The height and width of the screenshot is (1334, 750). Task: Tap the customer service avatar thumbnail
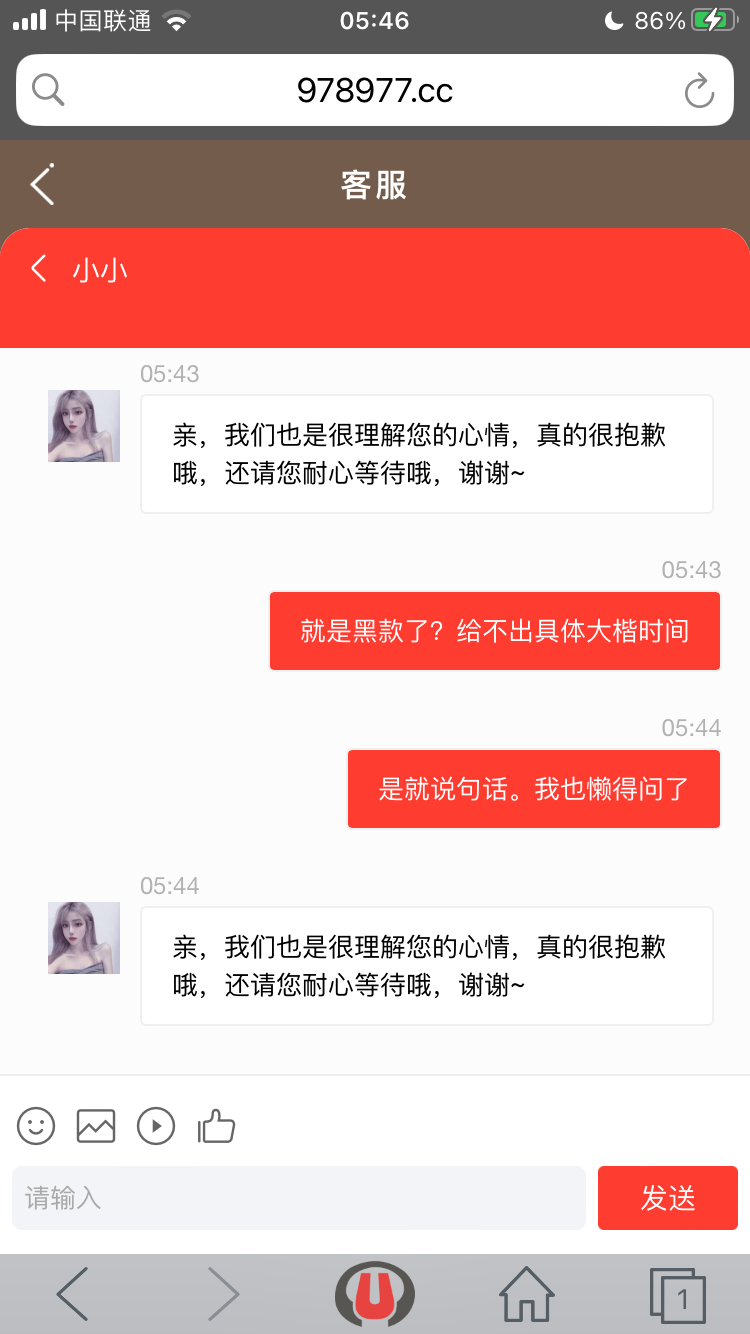83,425
